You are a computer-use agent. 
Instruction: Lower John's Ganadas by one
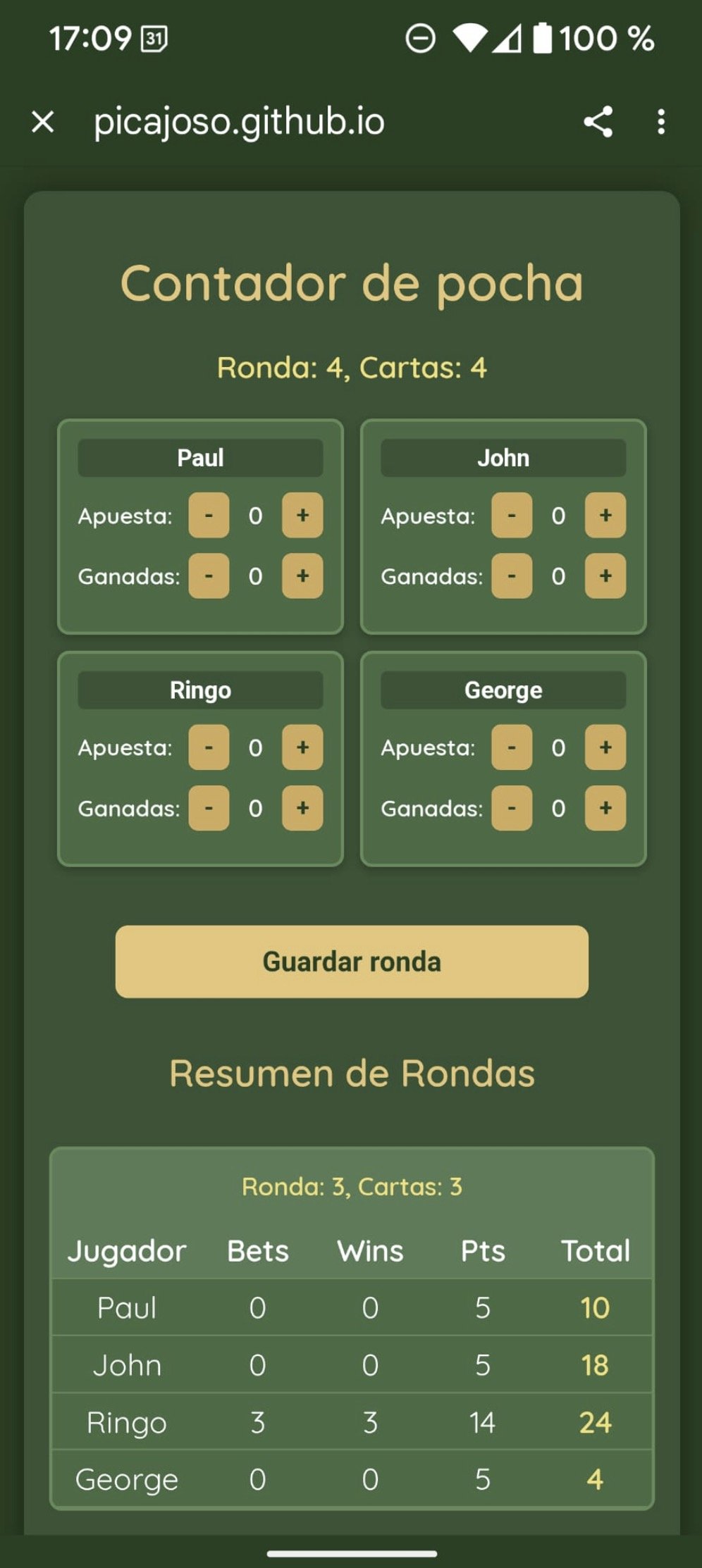click(512, 575)
